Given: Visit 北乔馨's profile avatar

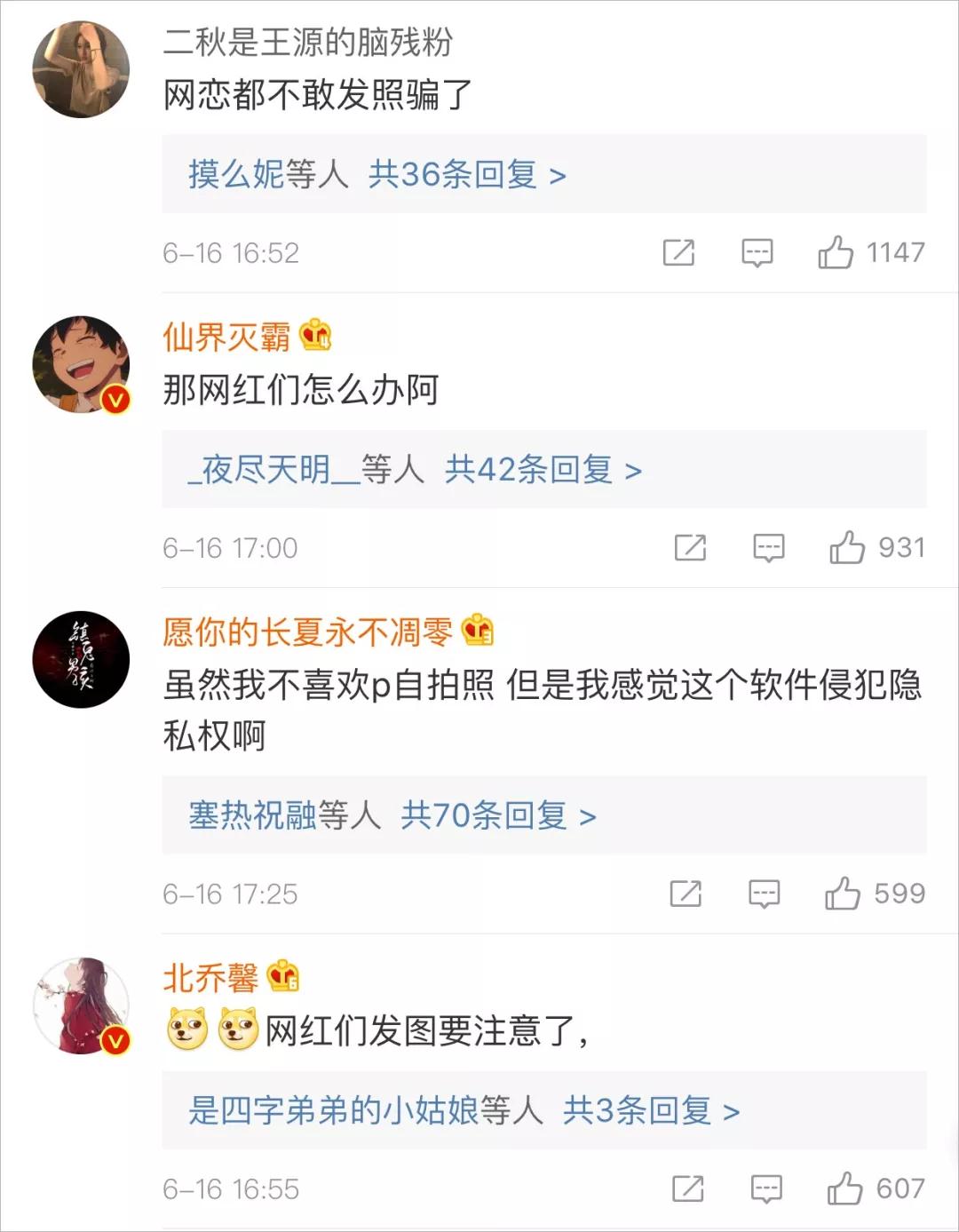Looking at the screenshot, I should (81, 1005).
